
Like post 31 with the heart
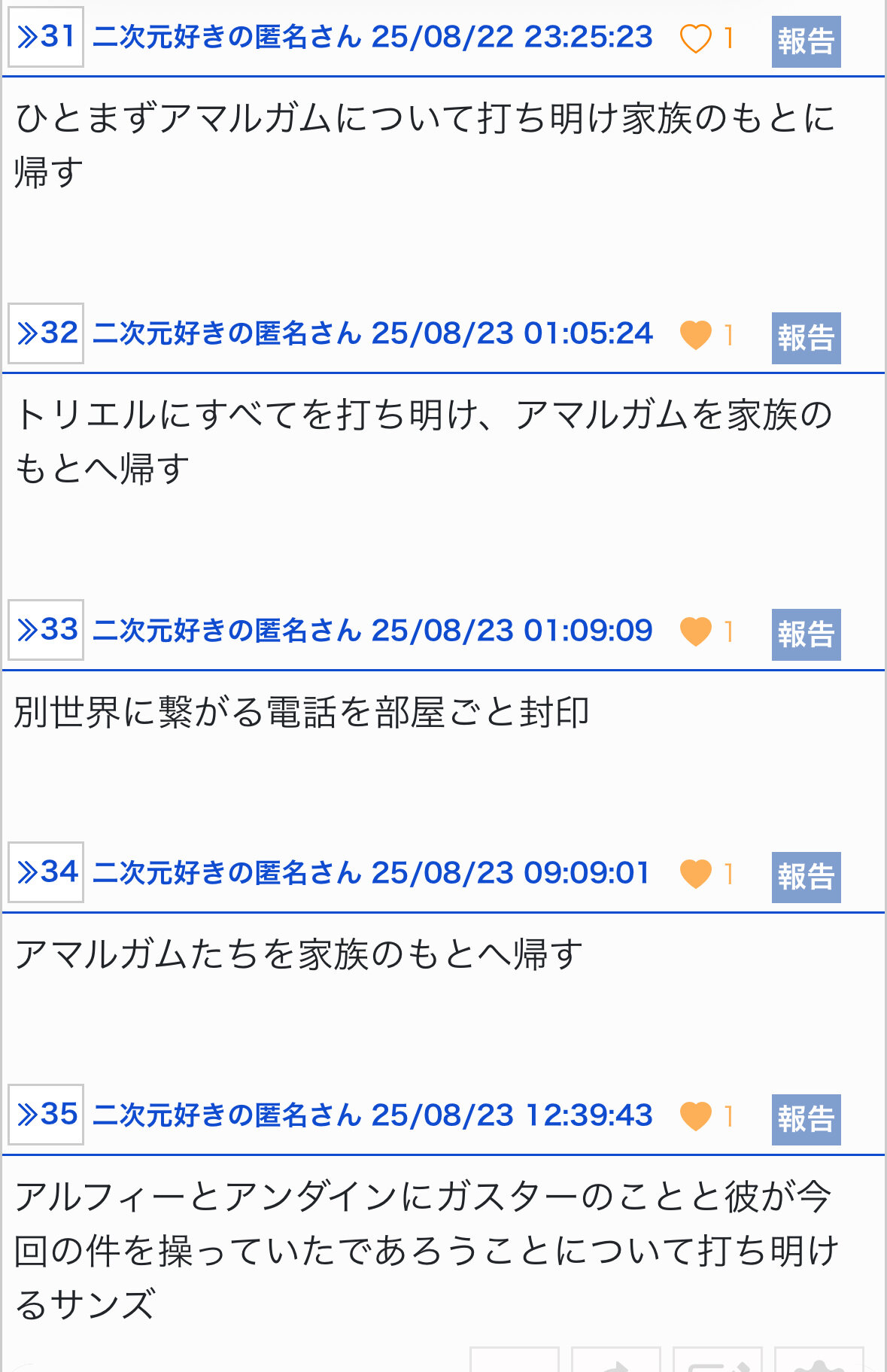point(695,38)
